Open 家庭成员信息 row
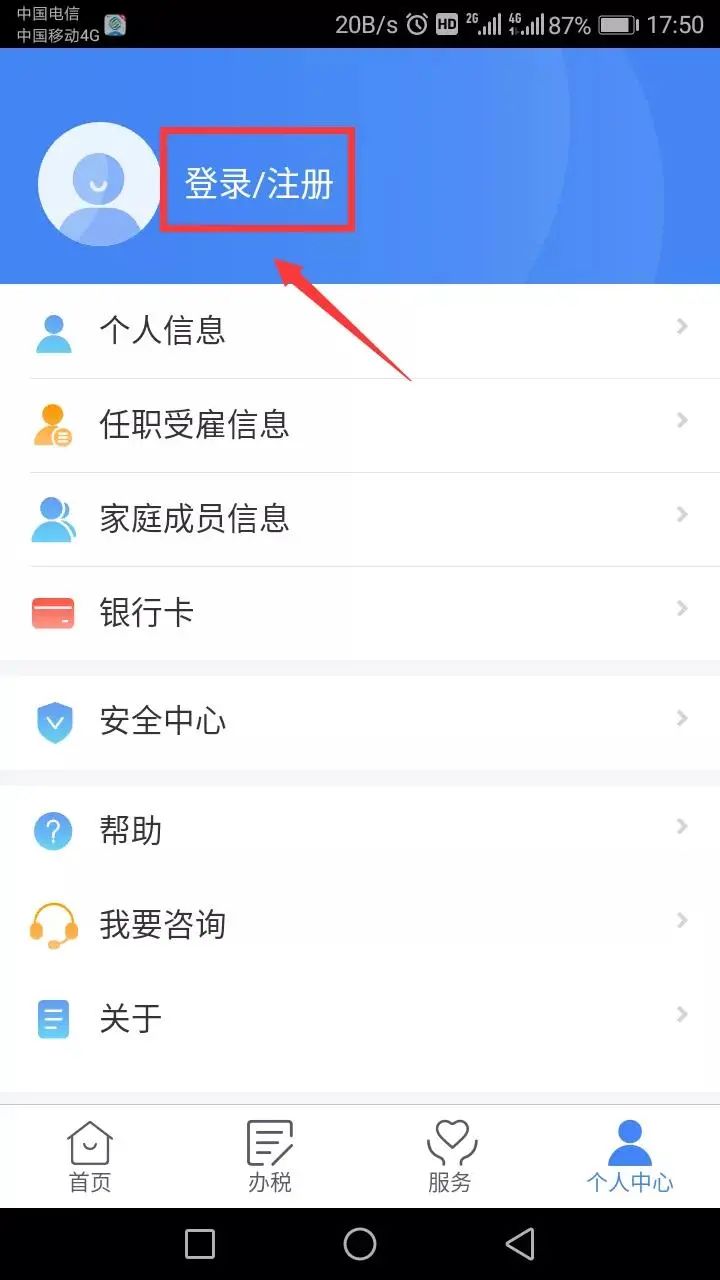 [360, 519]
